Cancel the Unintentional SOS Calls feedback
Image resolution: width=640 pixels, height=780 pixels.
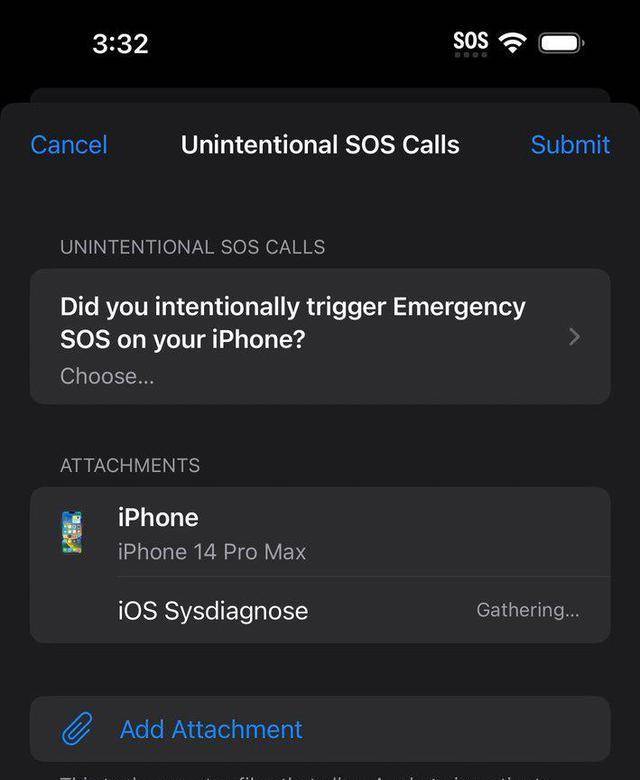coord(69,145)
